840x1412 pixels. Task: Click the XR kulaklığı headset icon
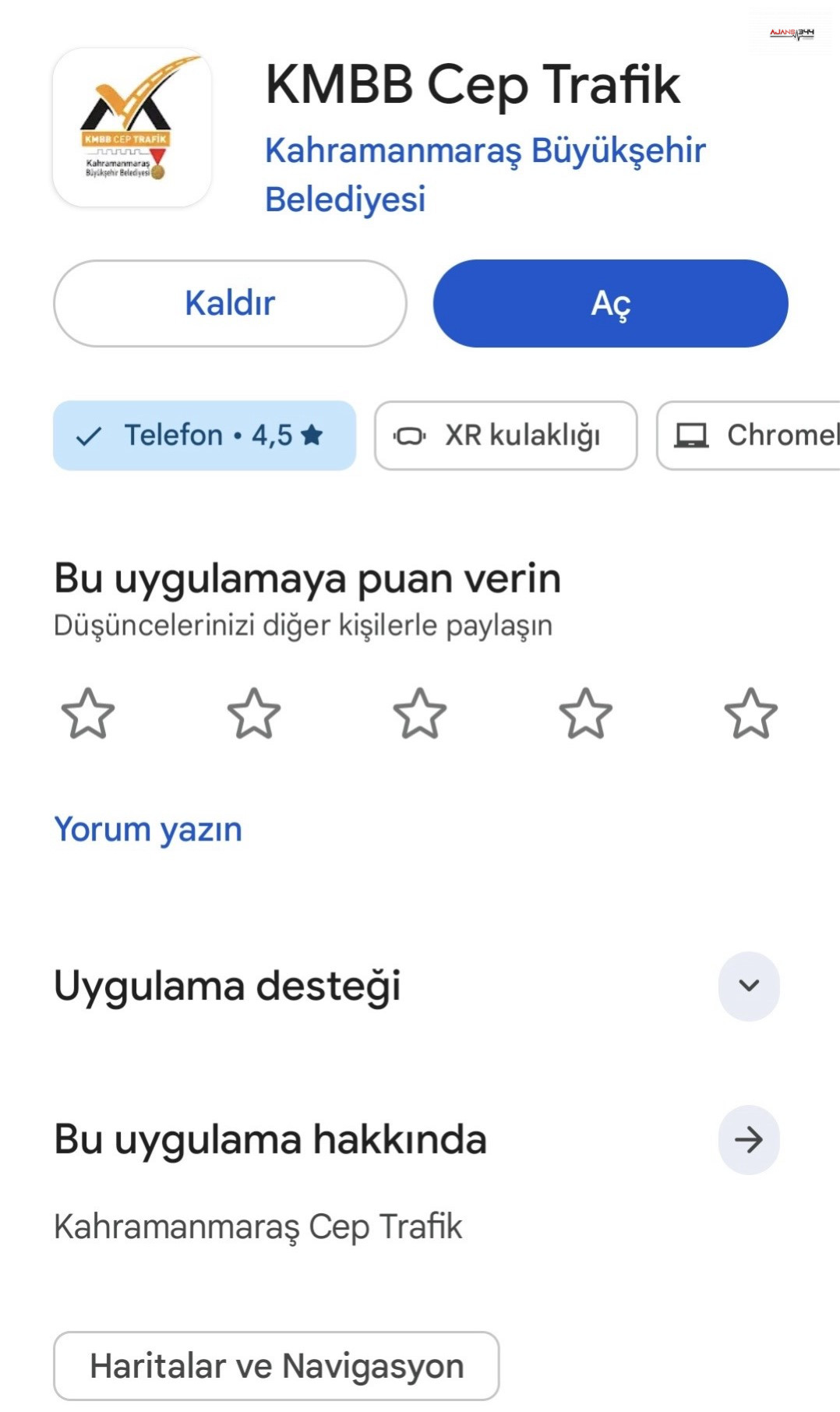click(411, 435)
